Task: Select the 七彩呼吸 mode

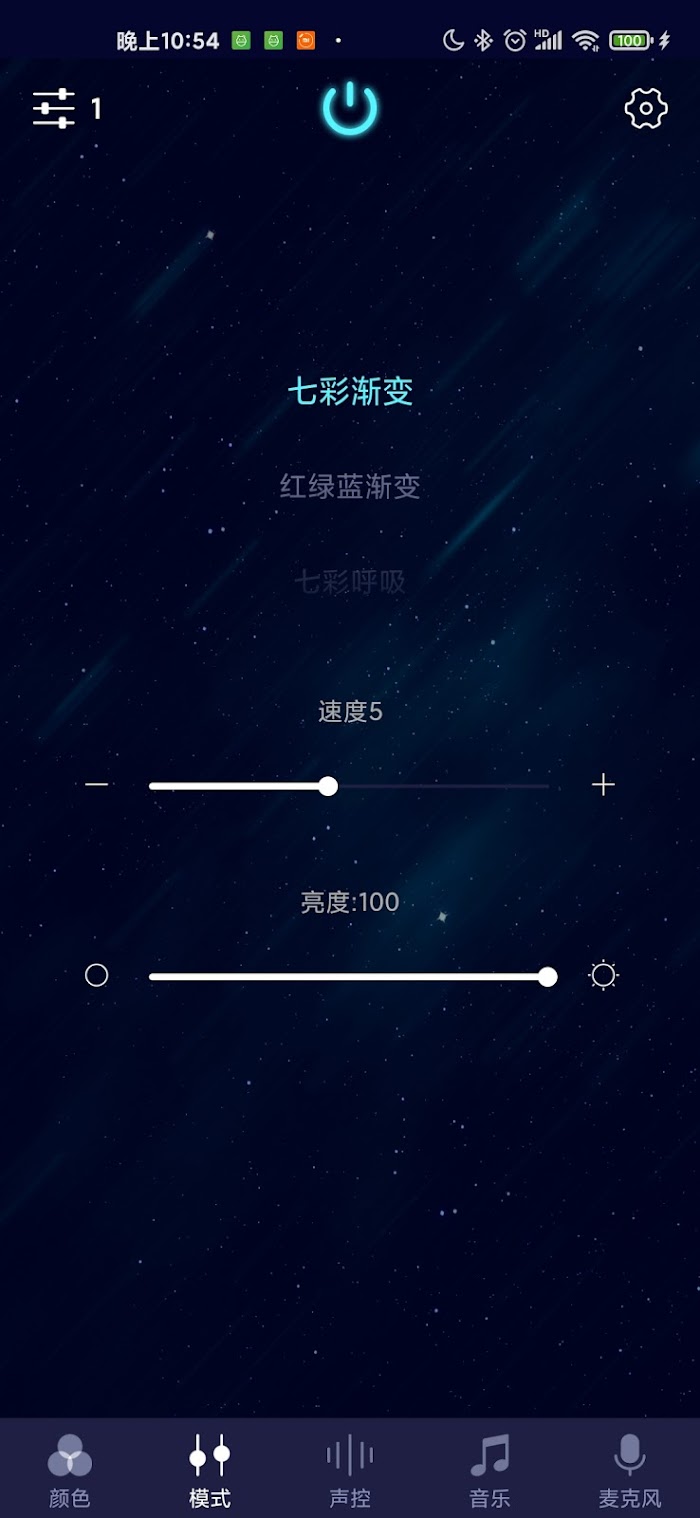Action: (x=350, y=581)
